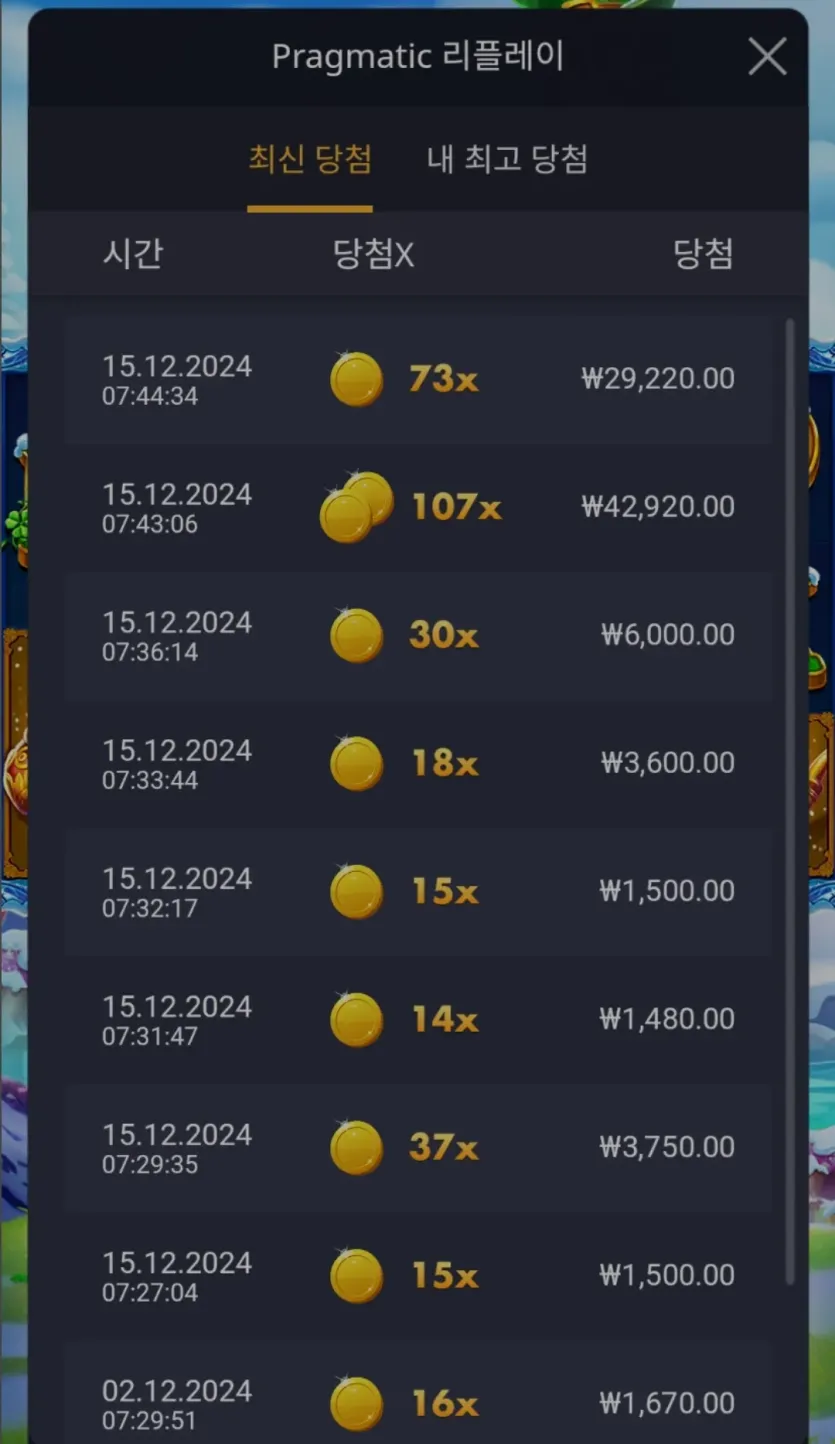Select the 15x win at 07:32:17
835x1444 pixels.
418,891
